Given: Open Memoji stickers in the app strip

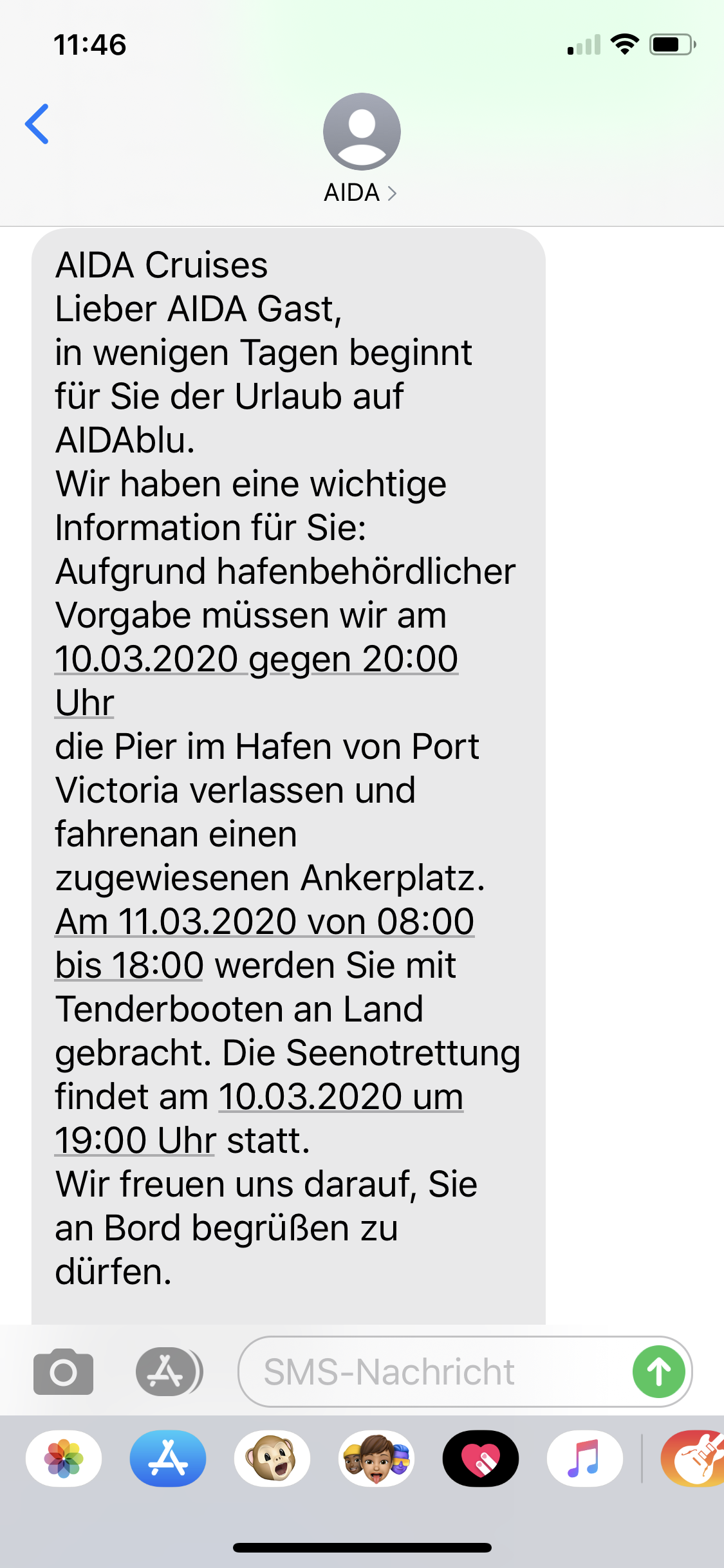Looking at the screenshot, I should [376, 1459].
